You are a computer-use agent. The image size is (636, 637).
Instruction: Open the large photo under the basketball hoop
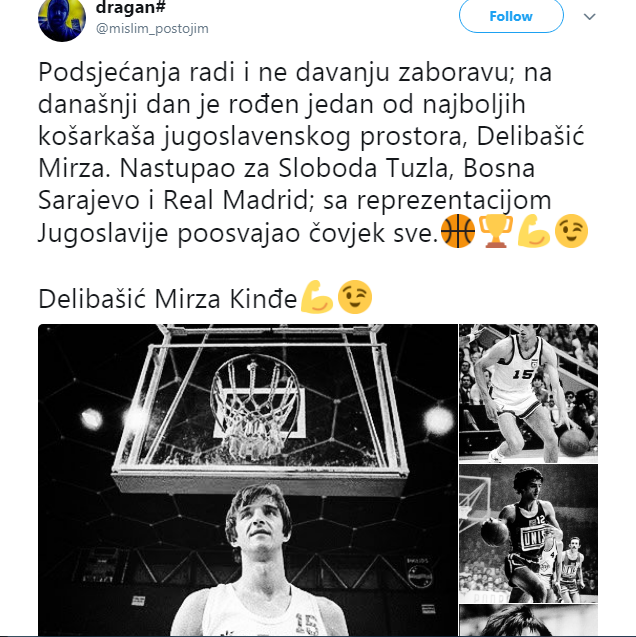tap(247, 480)
